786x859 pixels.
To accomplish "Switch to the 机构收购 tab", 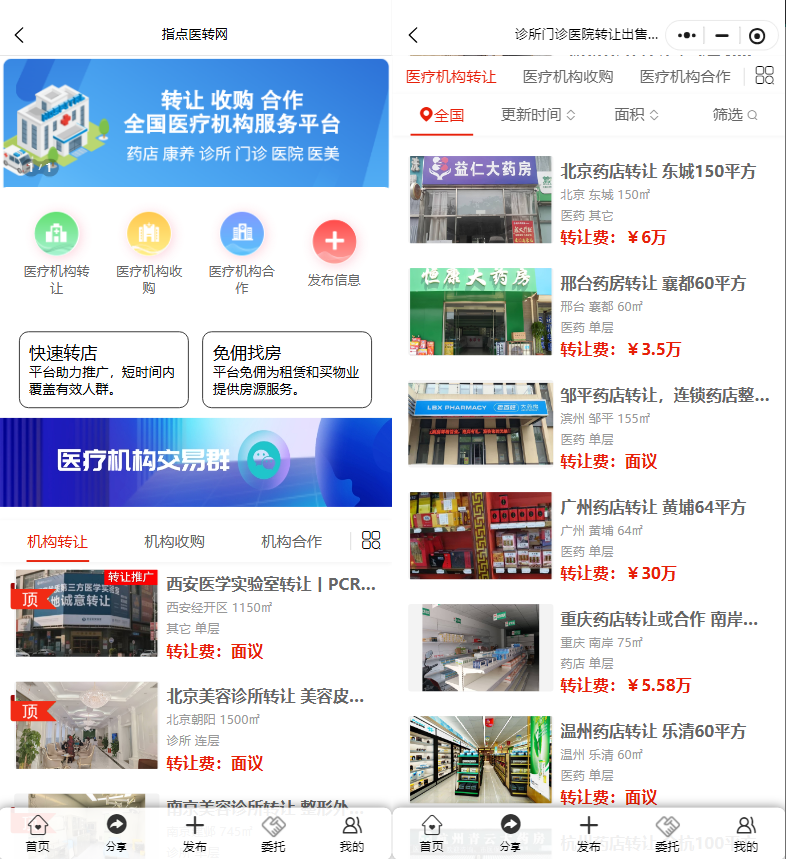I will click(174, 541).
